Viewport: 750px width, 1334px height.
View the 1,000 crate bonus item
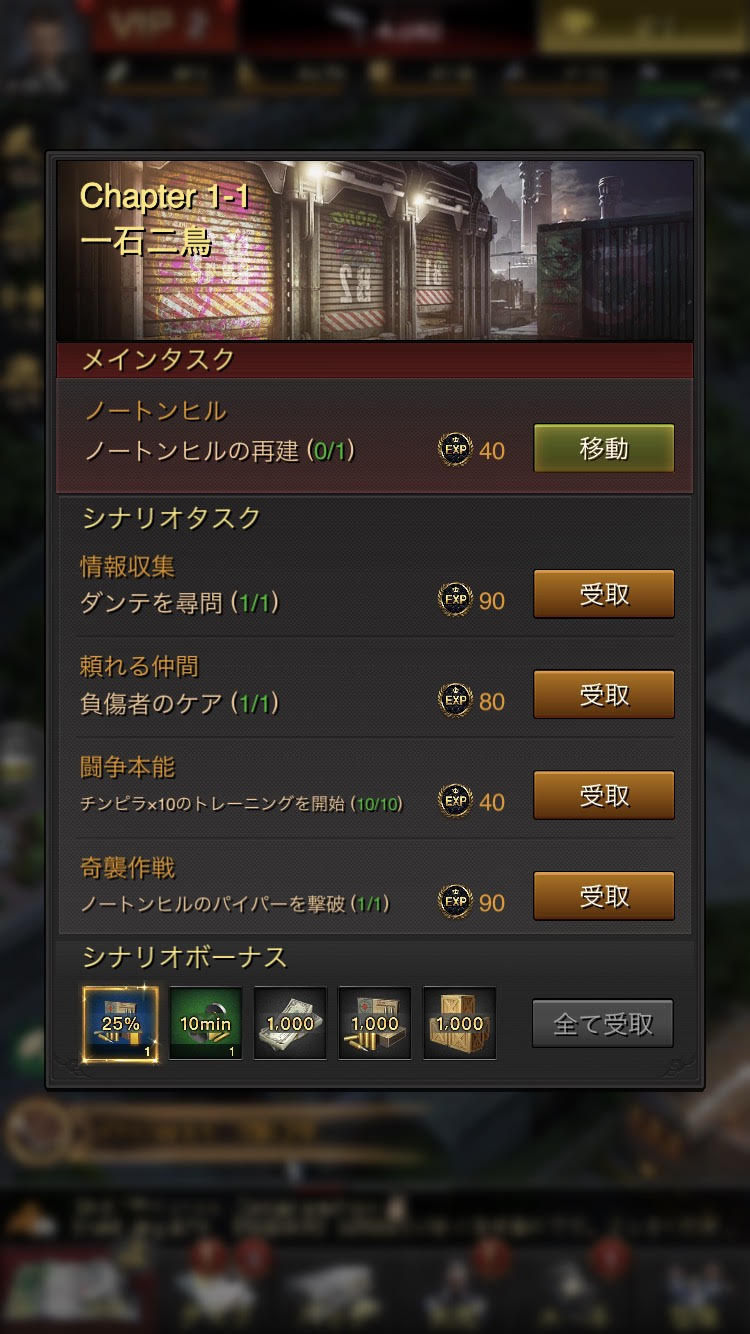click(459, 1024)
